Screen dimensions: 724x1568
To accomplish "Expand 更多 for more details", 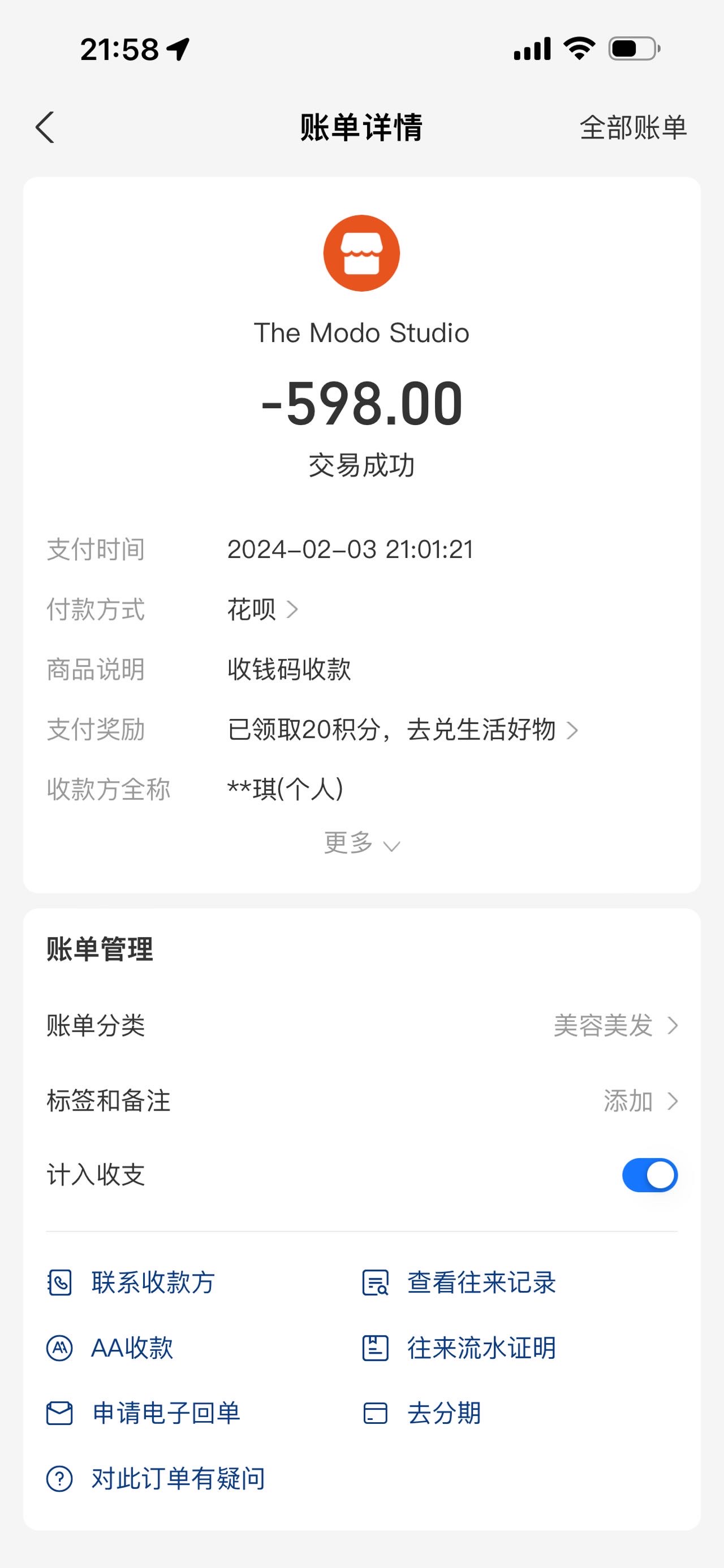I will pyautogui.click(x=361, y=843).
